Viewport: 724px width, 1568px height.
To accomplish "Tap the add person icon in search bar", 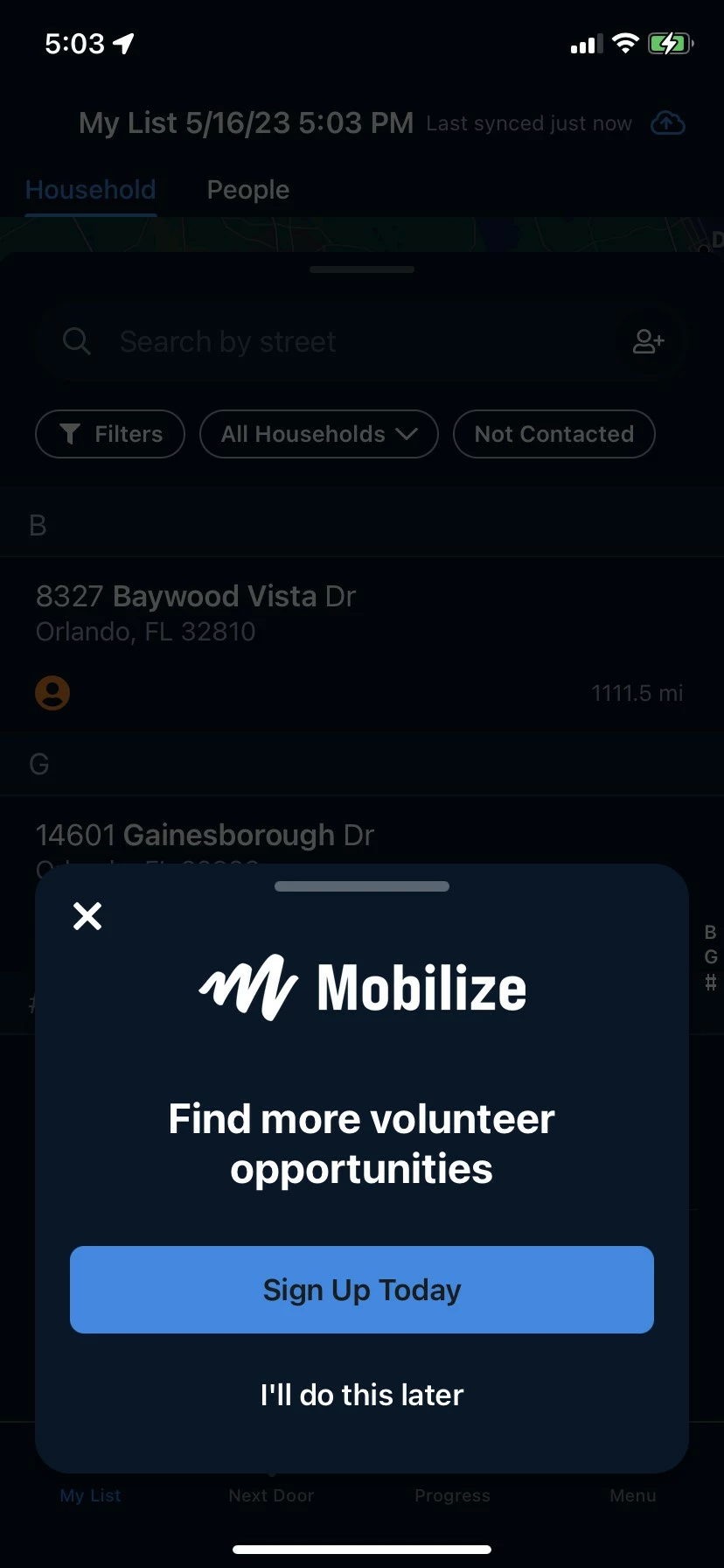I will click(647, 341).
